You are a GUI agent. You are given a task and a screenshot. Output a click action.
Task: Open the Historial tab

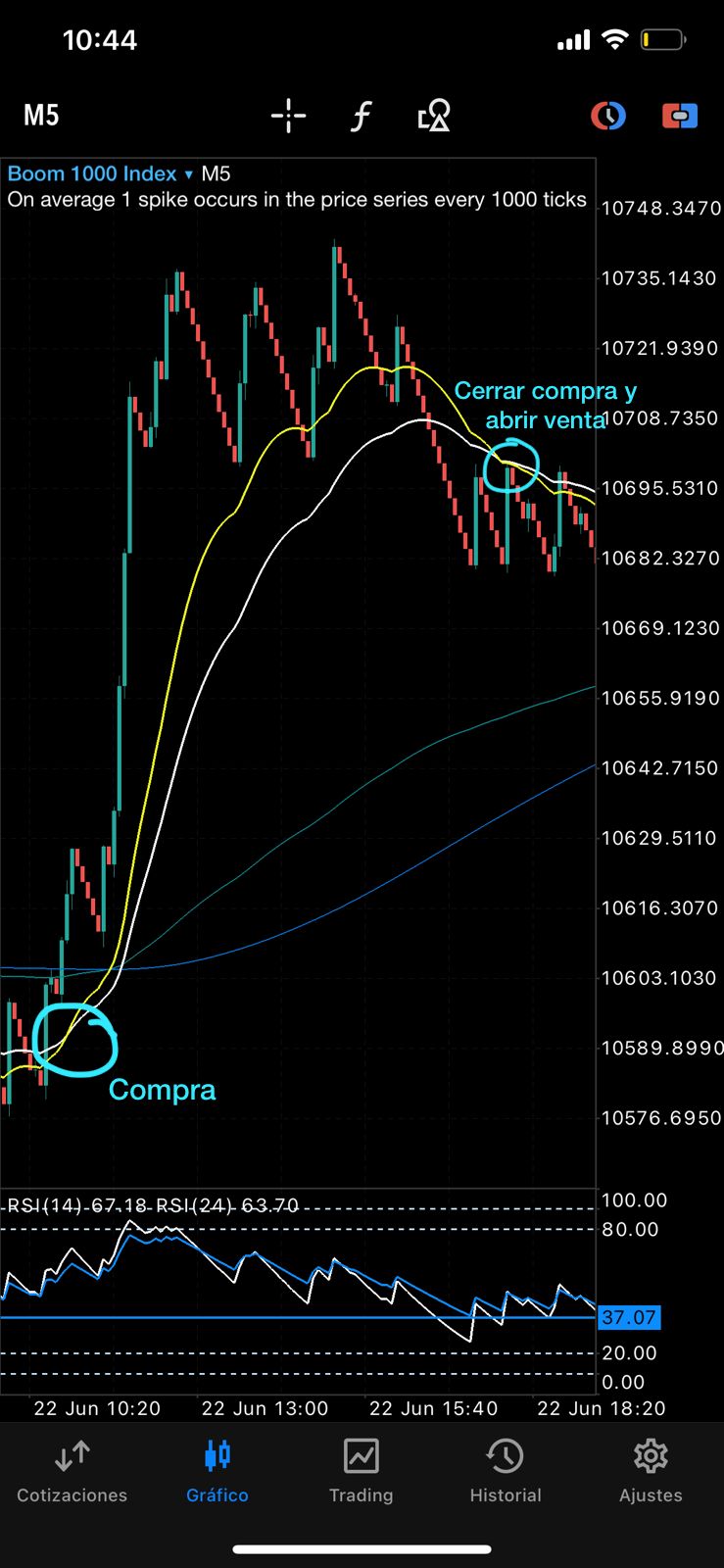[x=506, y=1471]
